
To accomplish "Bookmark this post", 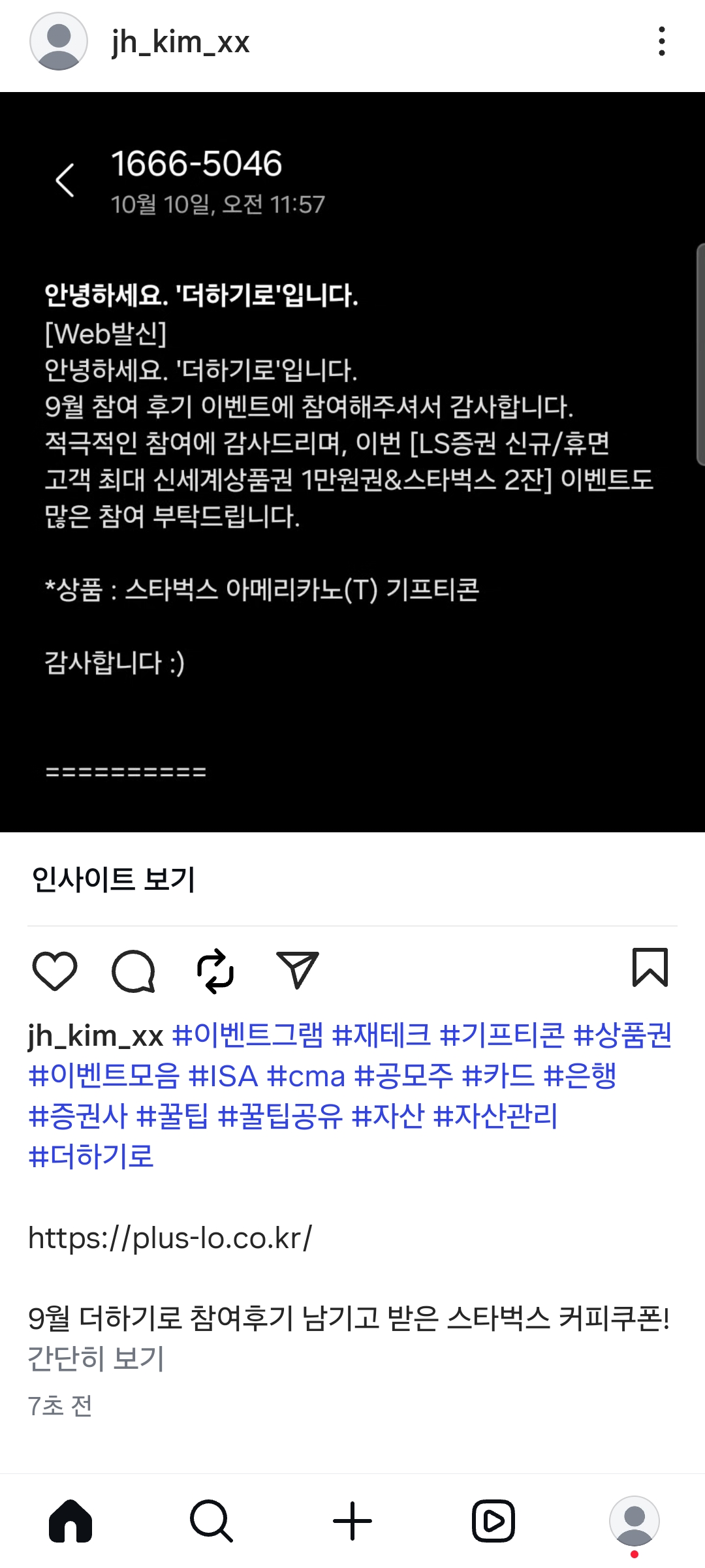I will 650,967.
